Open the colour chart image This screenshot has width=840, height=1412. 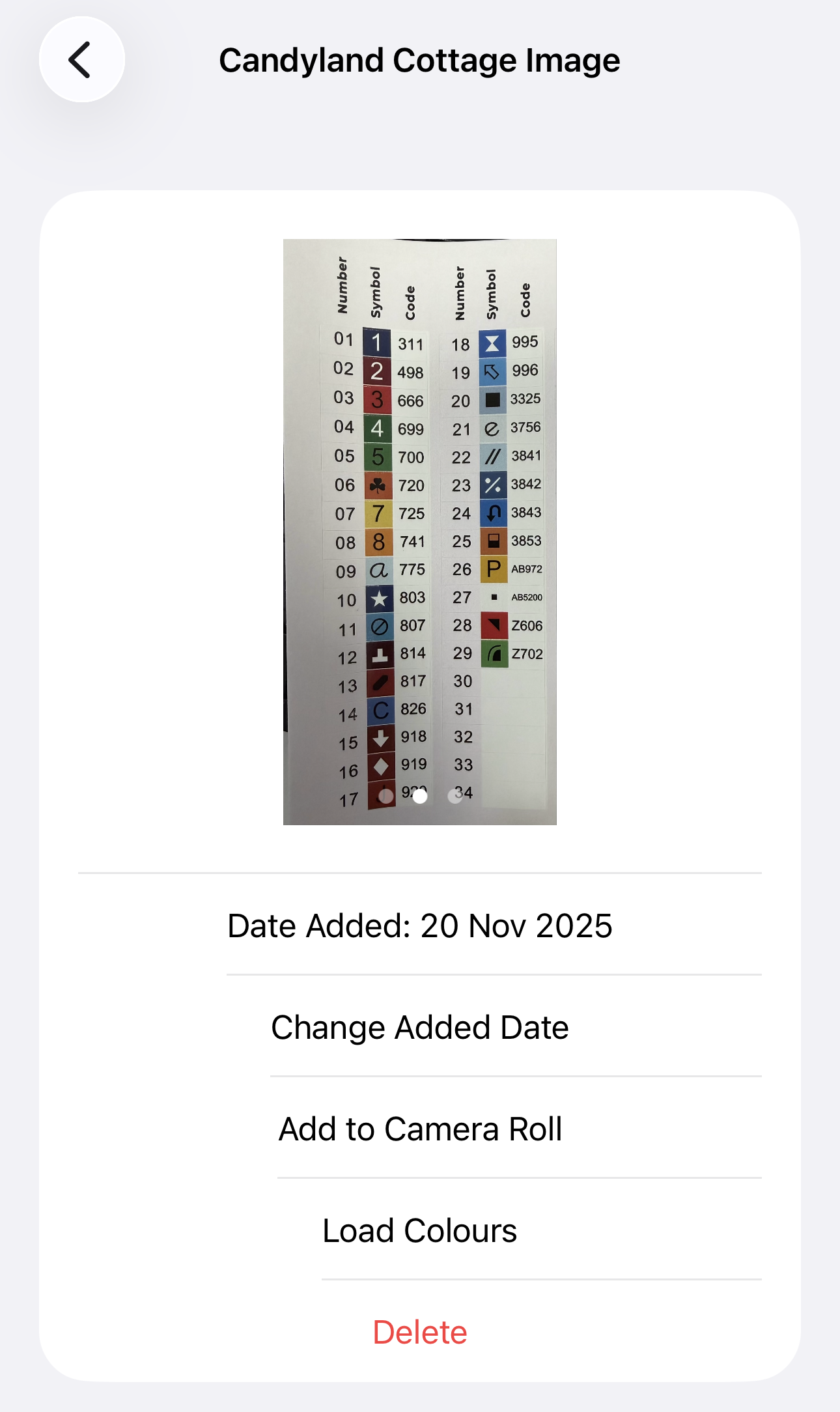[x=419, y=531]
